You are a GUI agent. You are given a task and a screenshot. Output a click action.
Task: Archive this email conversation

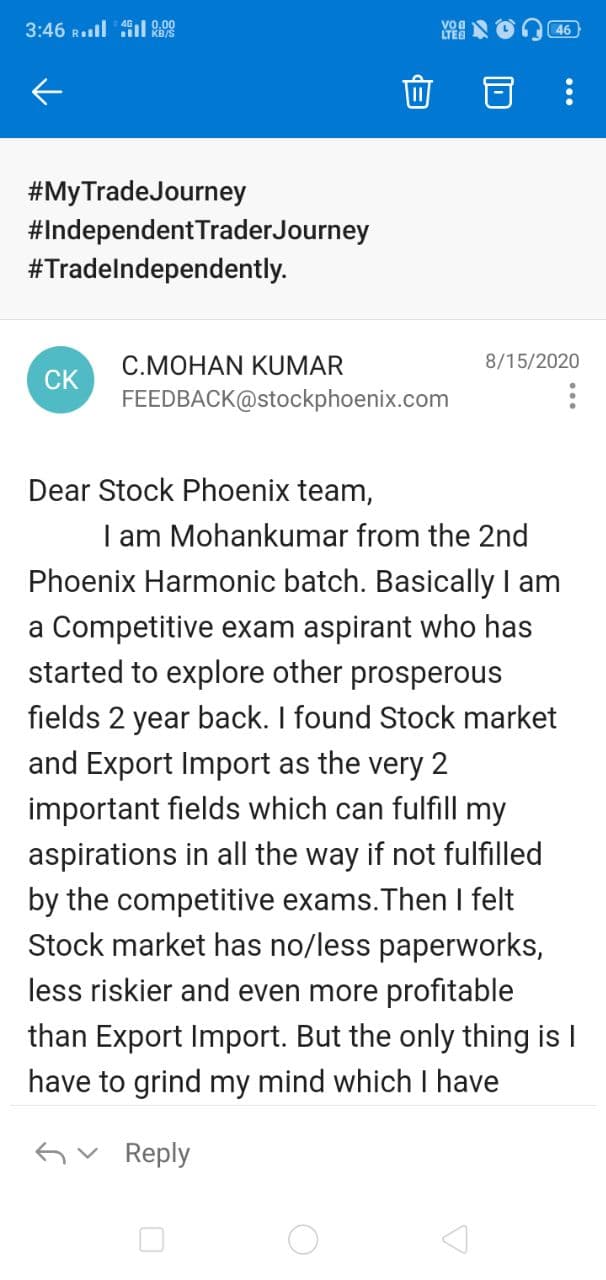point(498,92)
